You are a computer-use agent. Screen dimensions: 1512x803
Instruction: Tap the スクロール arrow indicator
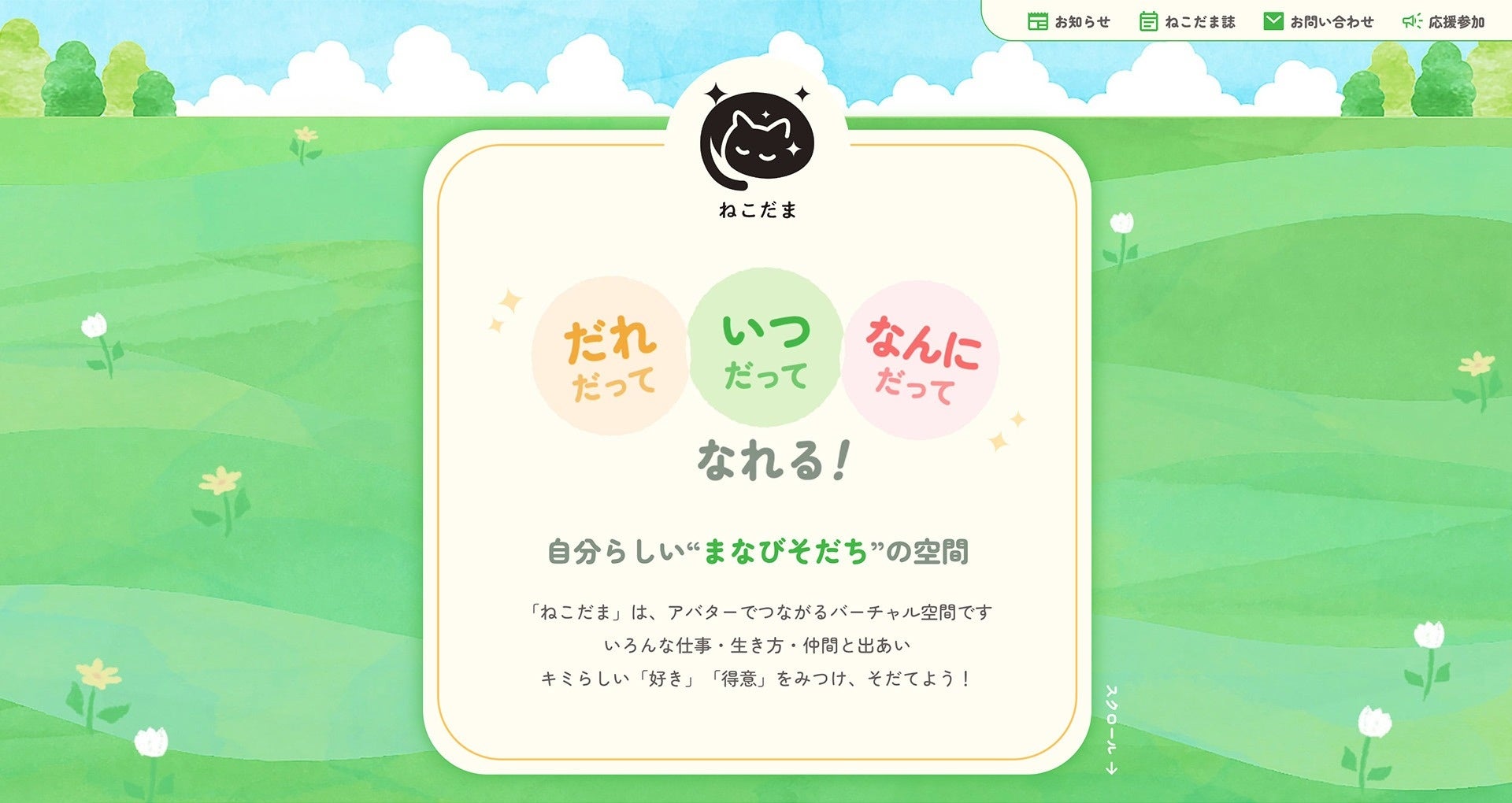1111,730
